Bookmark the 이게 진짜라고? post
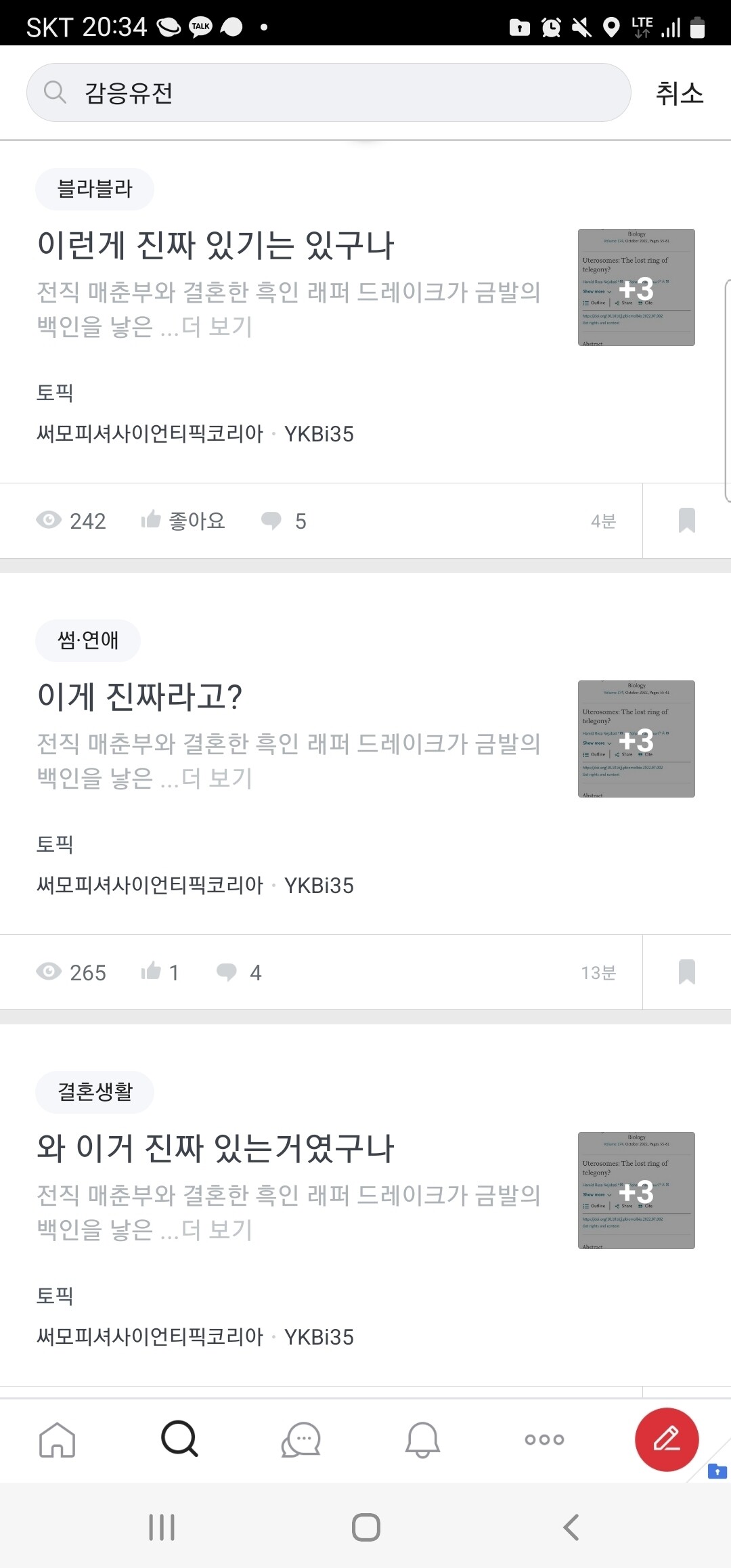 pyautogui.click(x=686, y=972)
